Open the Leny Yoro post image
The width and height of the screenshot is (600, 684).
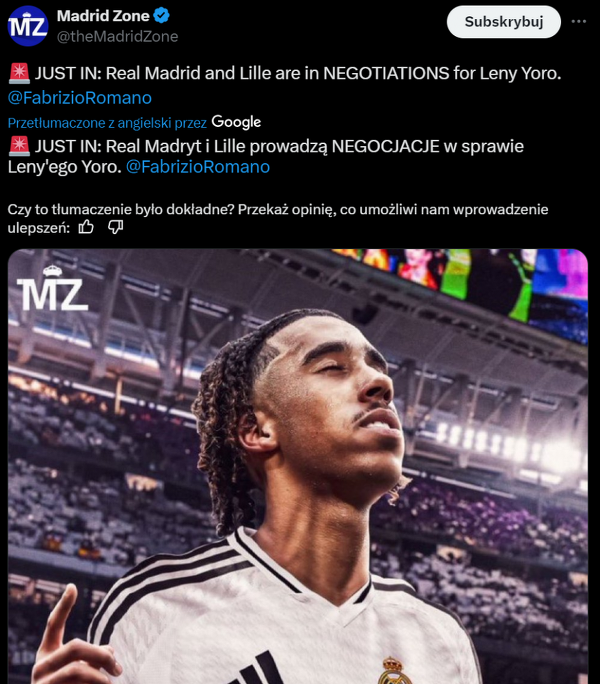[298, 465]
